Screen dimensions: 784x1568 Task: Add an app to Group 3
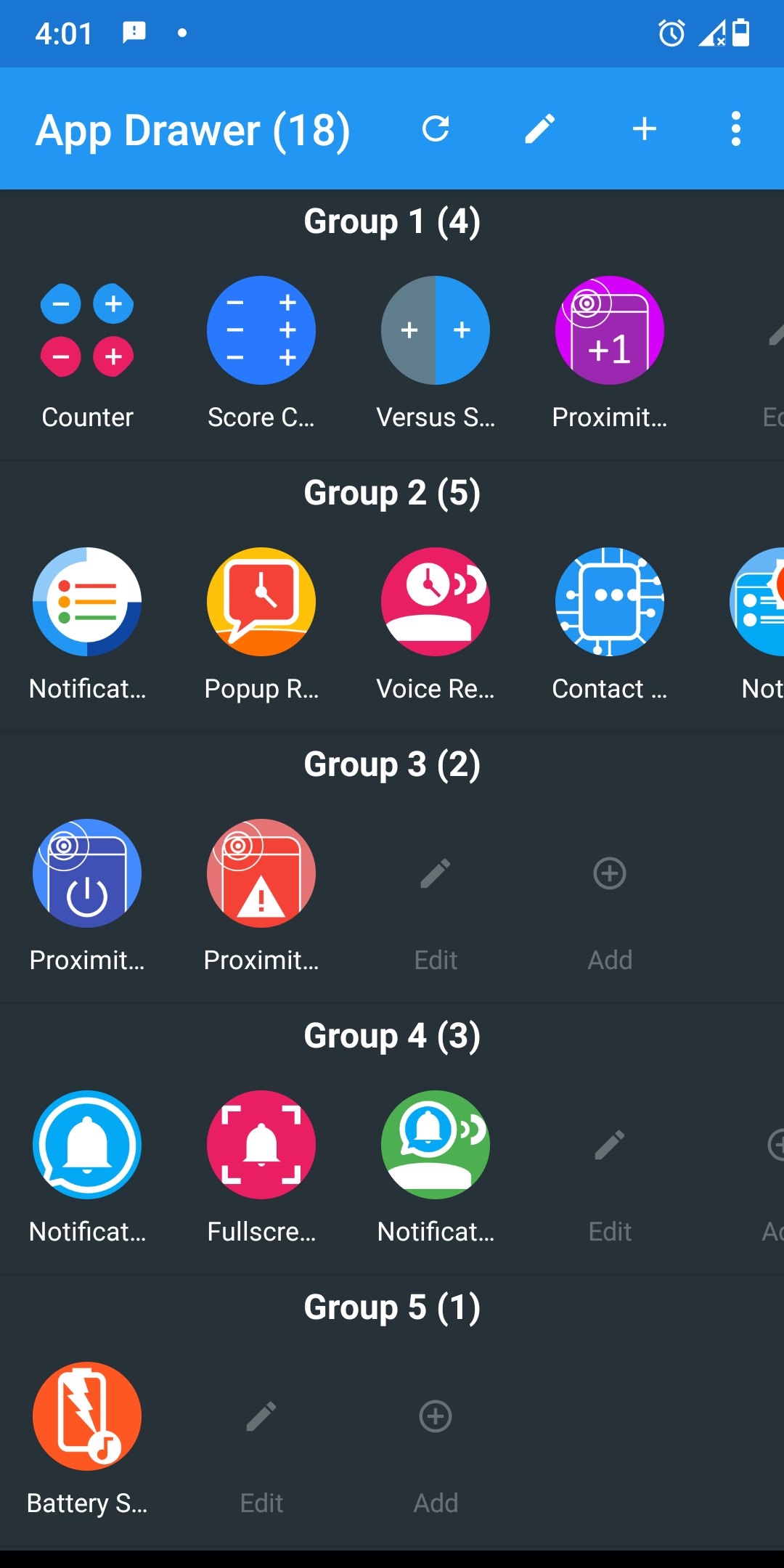pos(610,873)
